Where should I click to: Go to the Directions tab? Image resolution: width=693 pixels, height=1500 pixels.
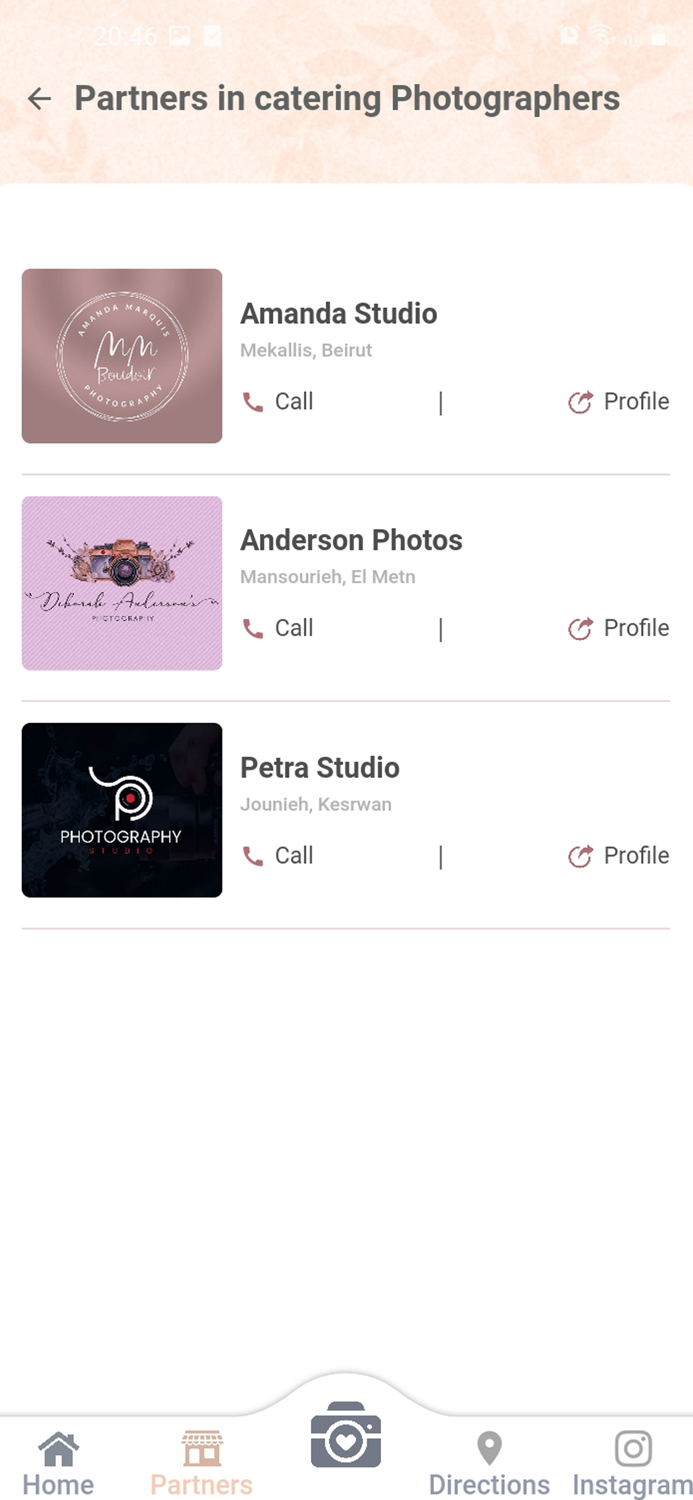(x=489, y=1464)
